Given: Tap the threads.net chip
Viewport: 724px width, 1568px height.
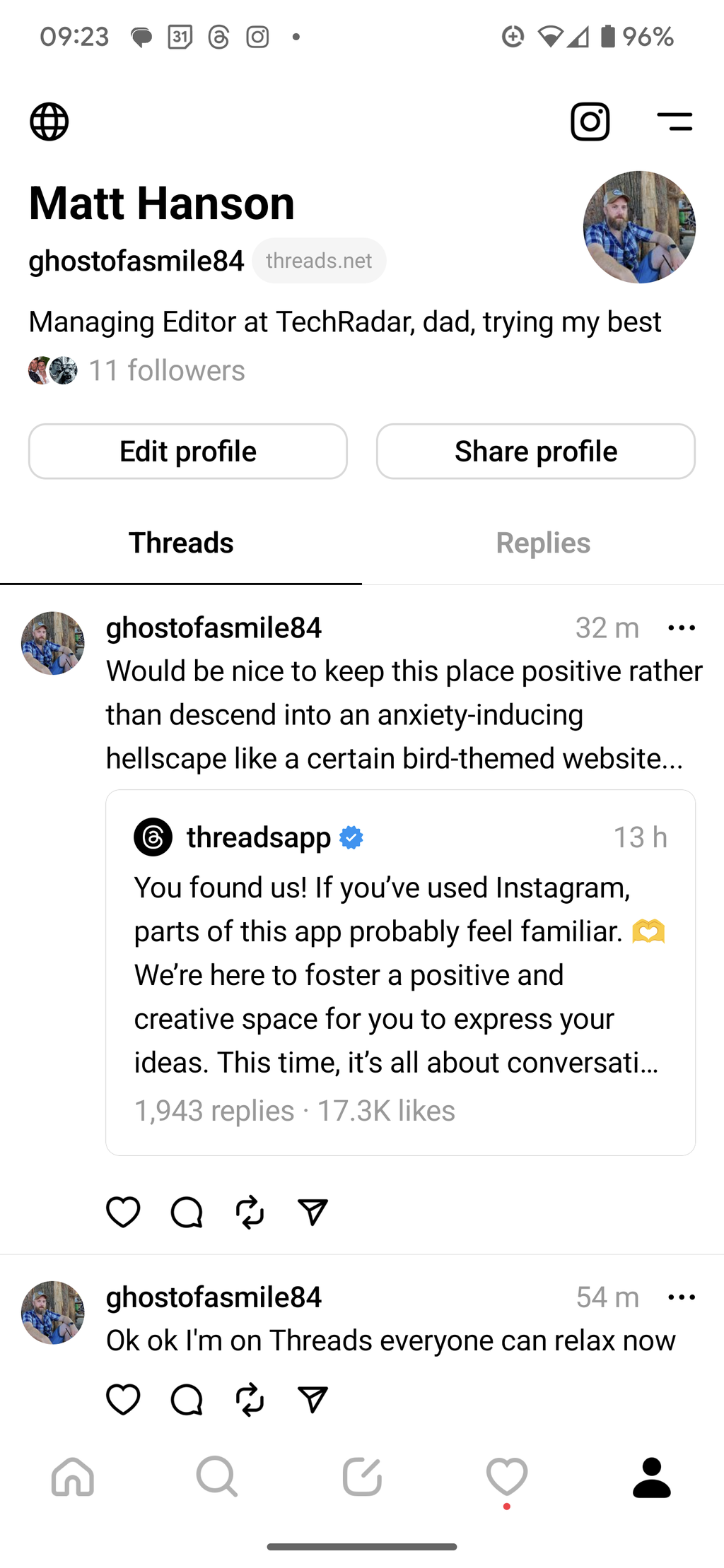Looking at the screenshot, I should [x=319, y=261].
